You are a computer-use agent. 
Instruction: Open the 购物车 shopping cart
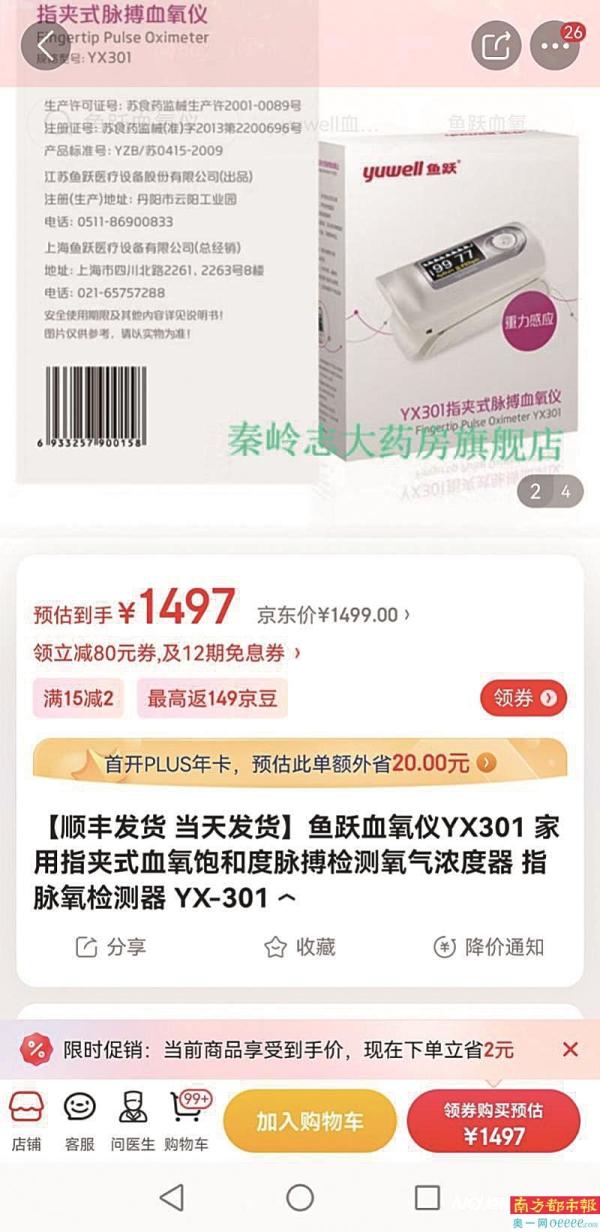click(x=186, y=1119)
